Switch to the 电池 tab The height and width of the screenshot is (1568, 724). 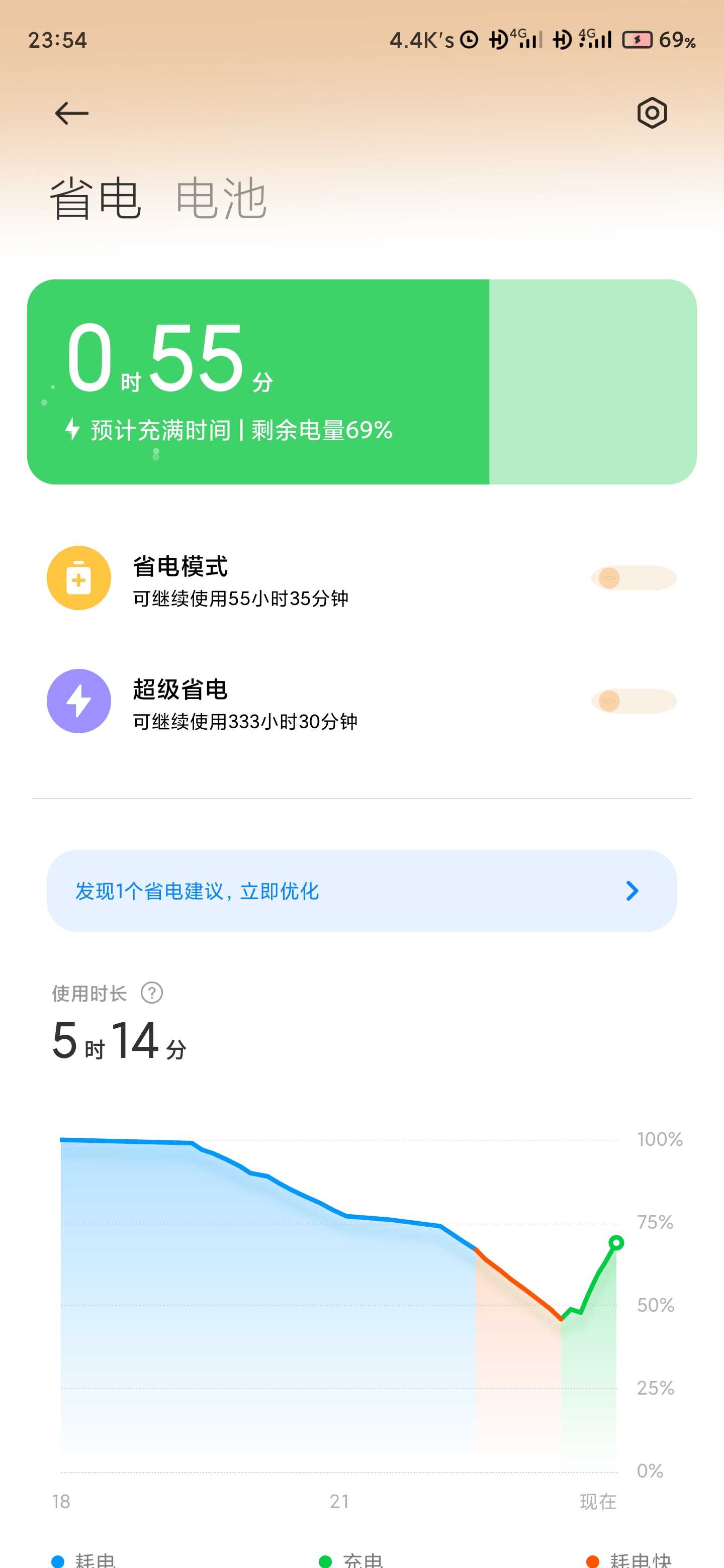click(x=221, y=198)
